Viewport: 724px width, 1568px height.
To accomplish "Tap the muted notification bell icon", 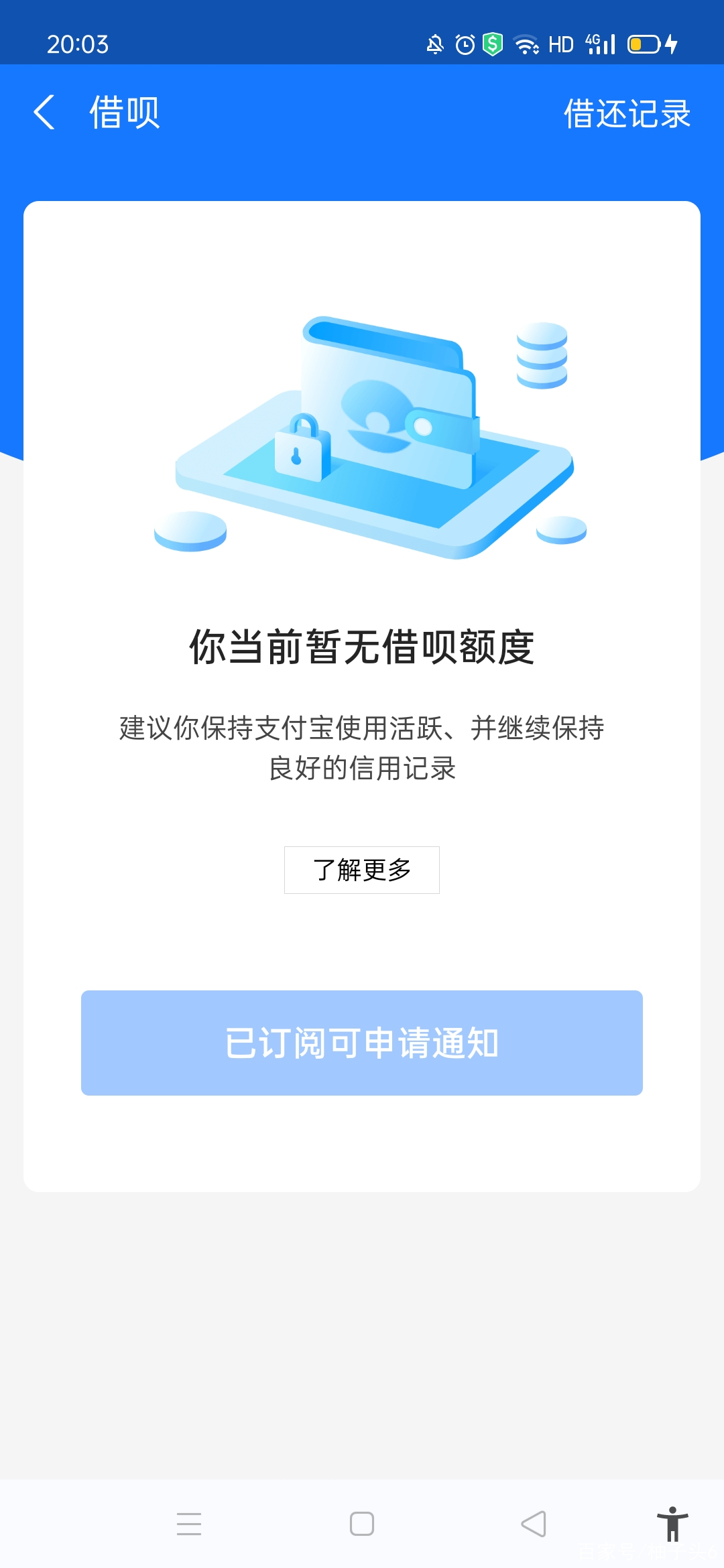I will [436, 44].
